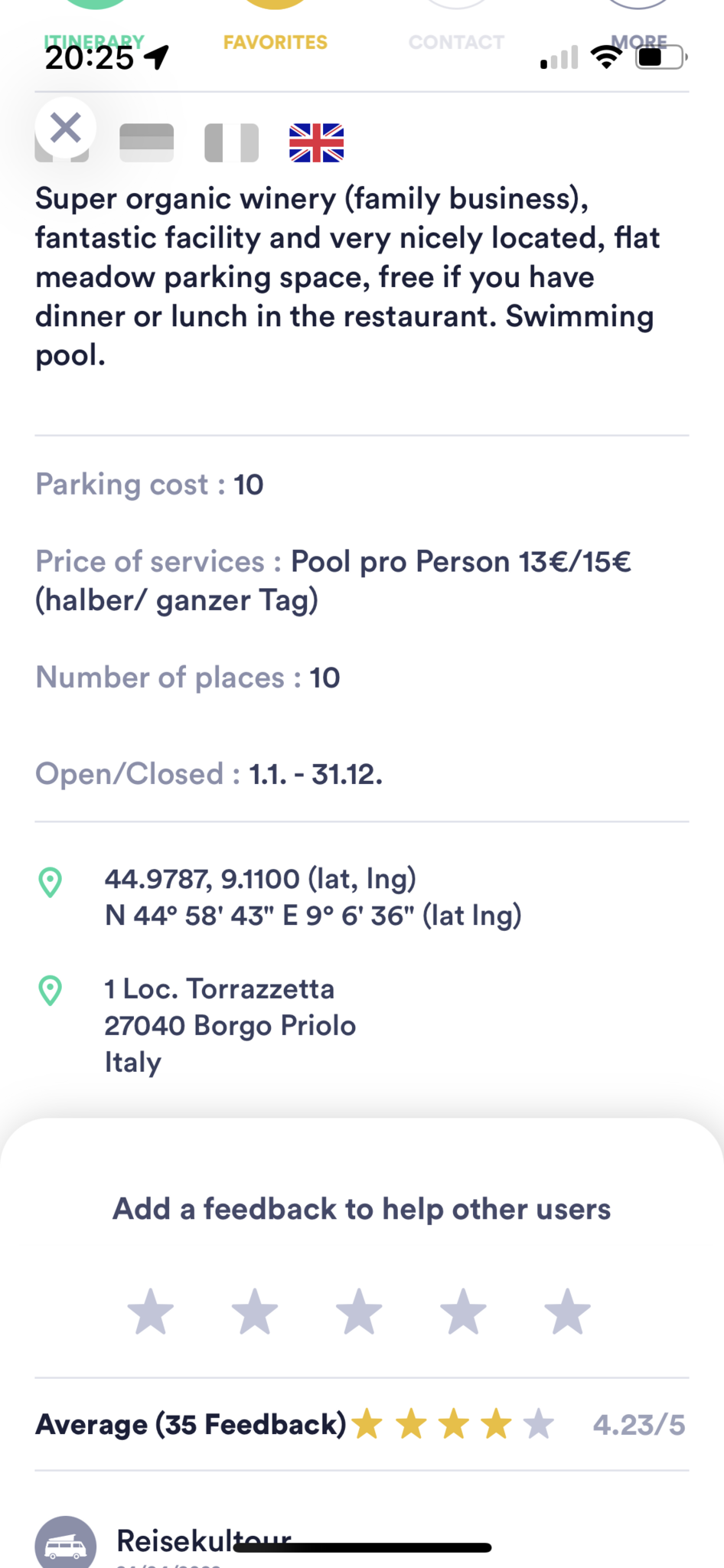
Task: Close this place detail view
Action: [65, 128]
